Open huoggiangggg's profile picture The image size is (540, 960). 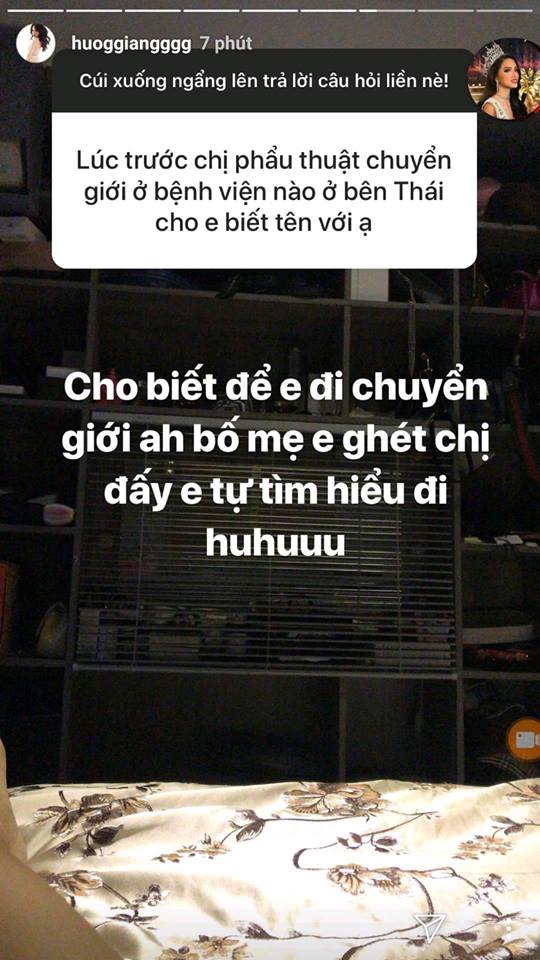tap(36, 43)
